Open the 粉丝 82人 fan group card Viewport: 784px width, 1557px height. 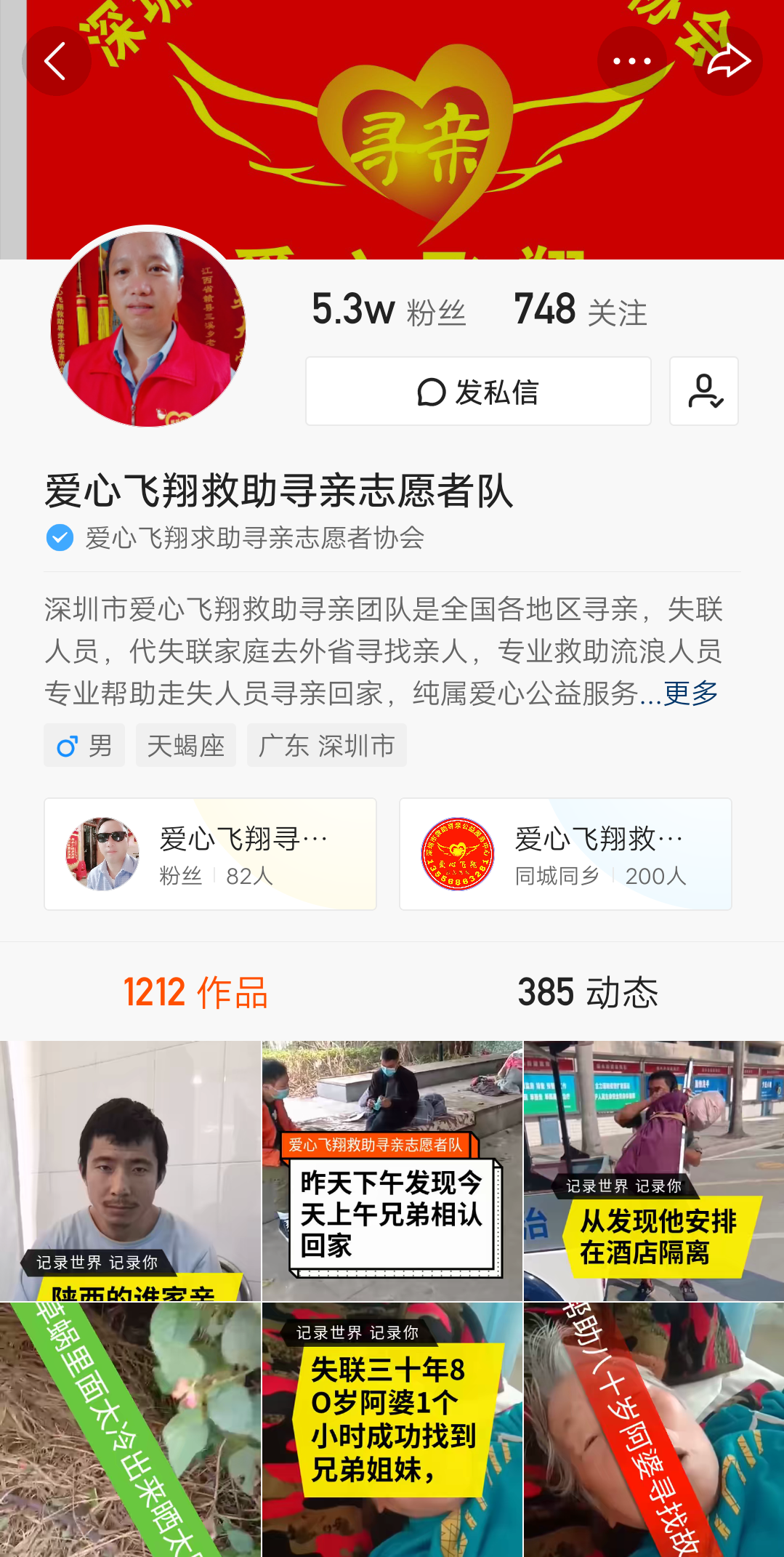click(211, 853)
